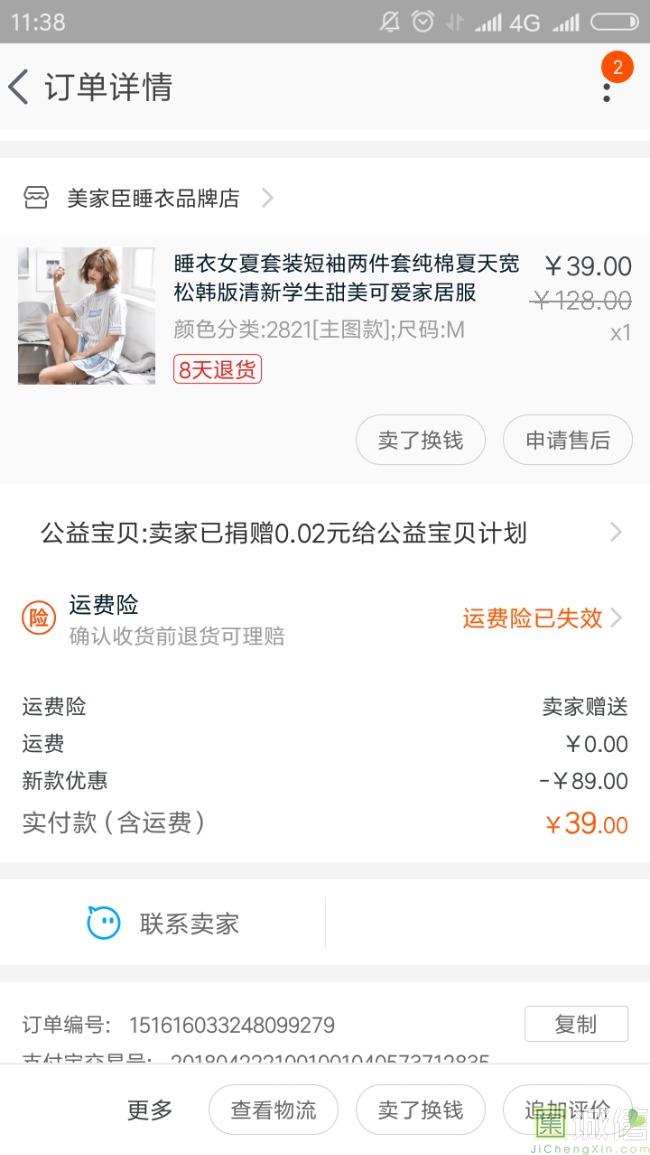650x1155 pixels.
Task: Copy the order number with 复制
Action: (x=576, y=1024)
